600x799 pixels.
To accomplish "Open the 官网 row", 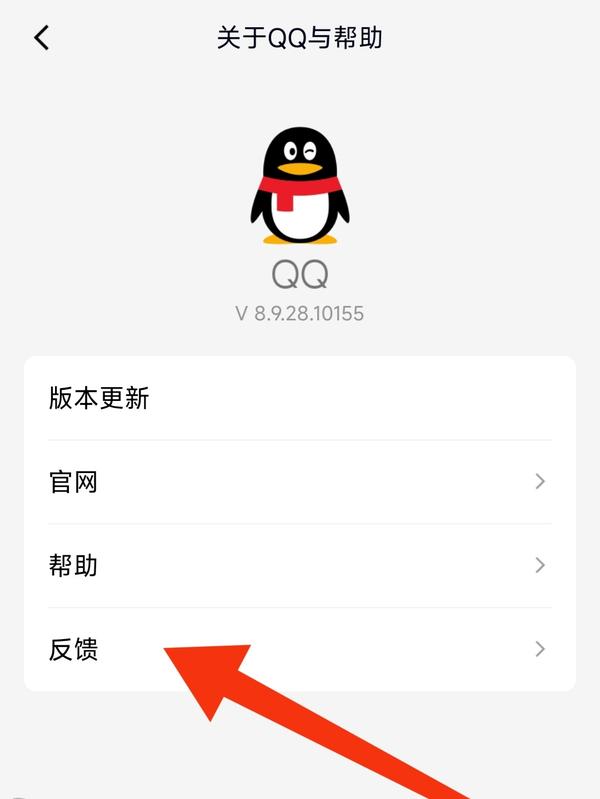I will coord(299,482).
